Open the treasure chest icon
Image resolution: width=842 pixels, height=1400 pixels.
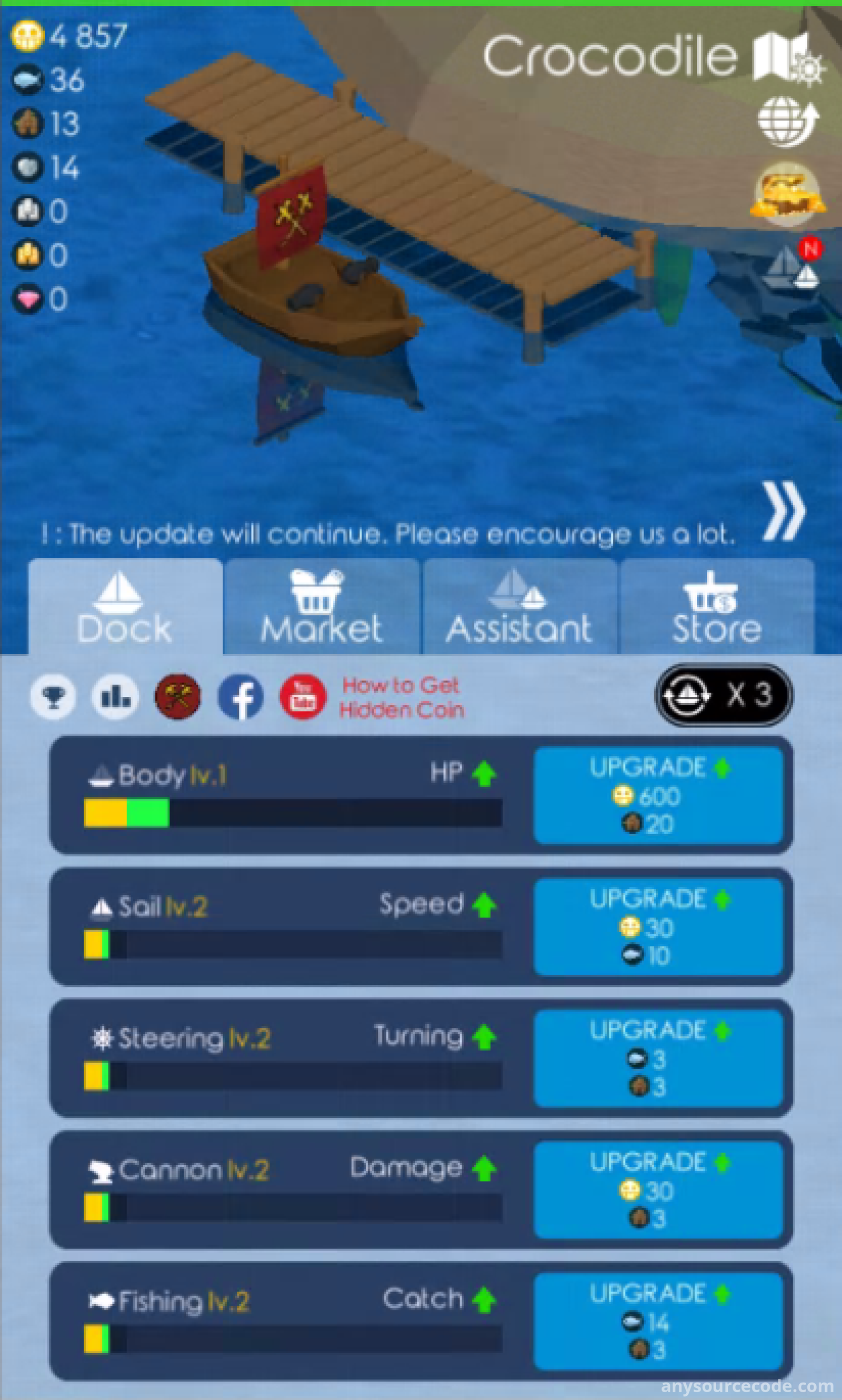(787, 194)
